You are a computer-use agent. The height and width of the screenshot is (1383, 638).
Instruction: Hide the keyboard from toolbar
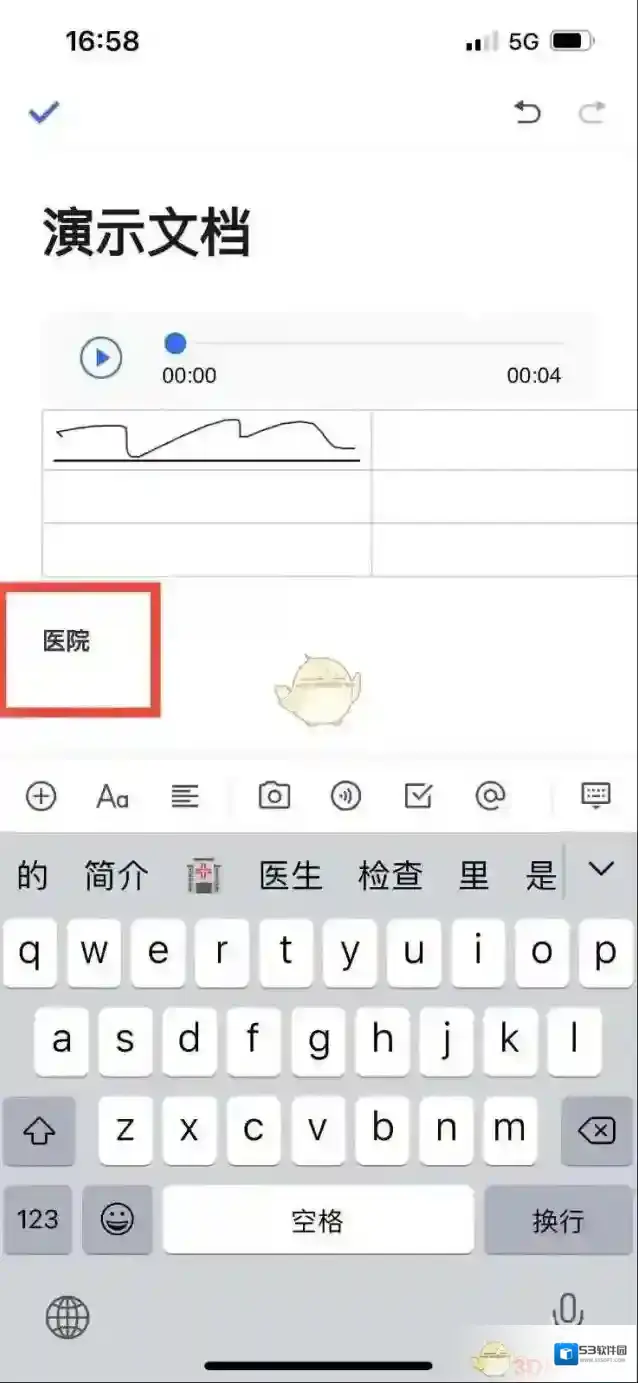click(x=595, y=796)
